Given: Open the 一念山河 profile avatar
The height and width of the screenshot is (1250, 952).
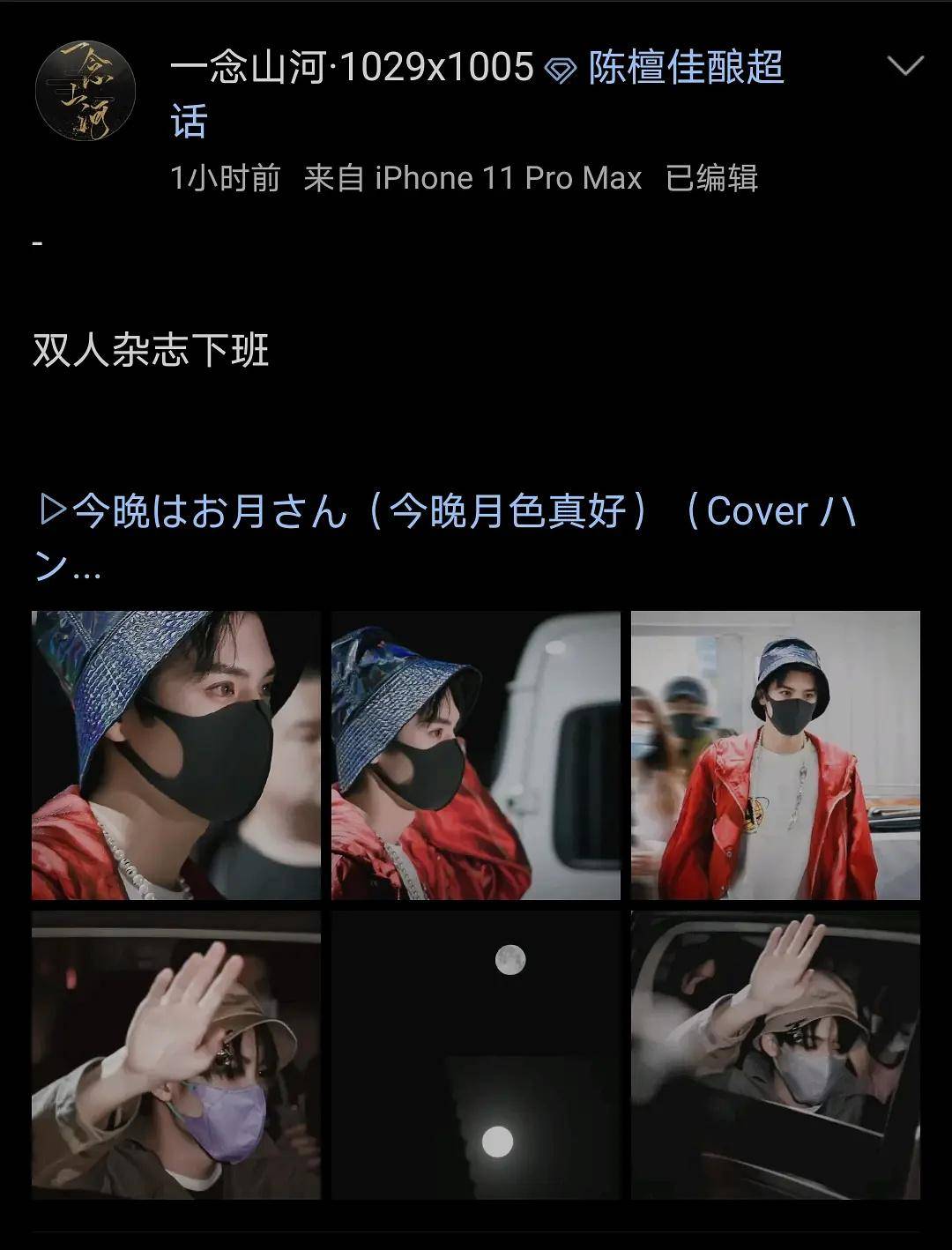Looking at the screenshot, I should coord(86,91).
